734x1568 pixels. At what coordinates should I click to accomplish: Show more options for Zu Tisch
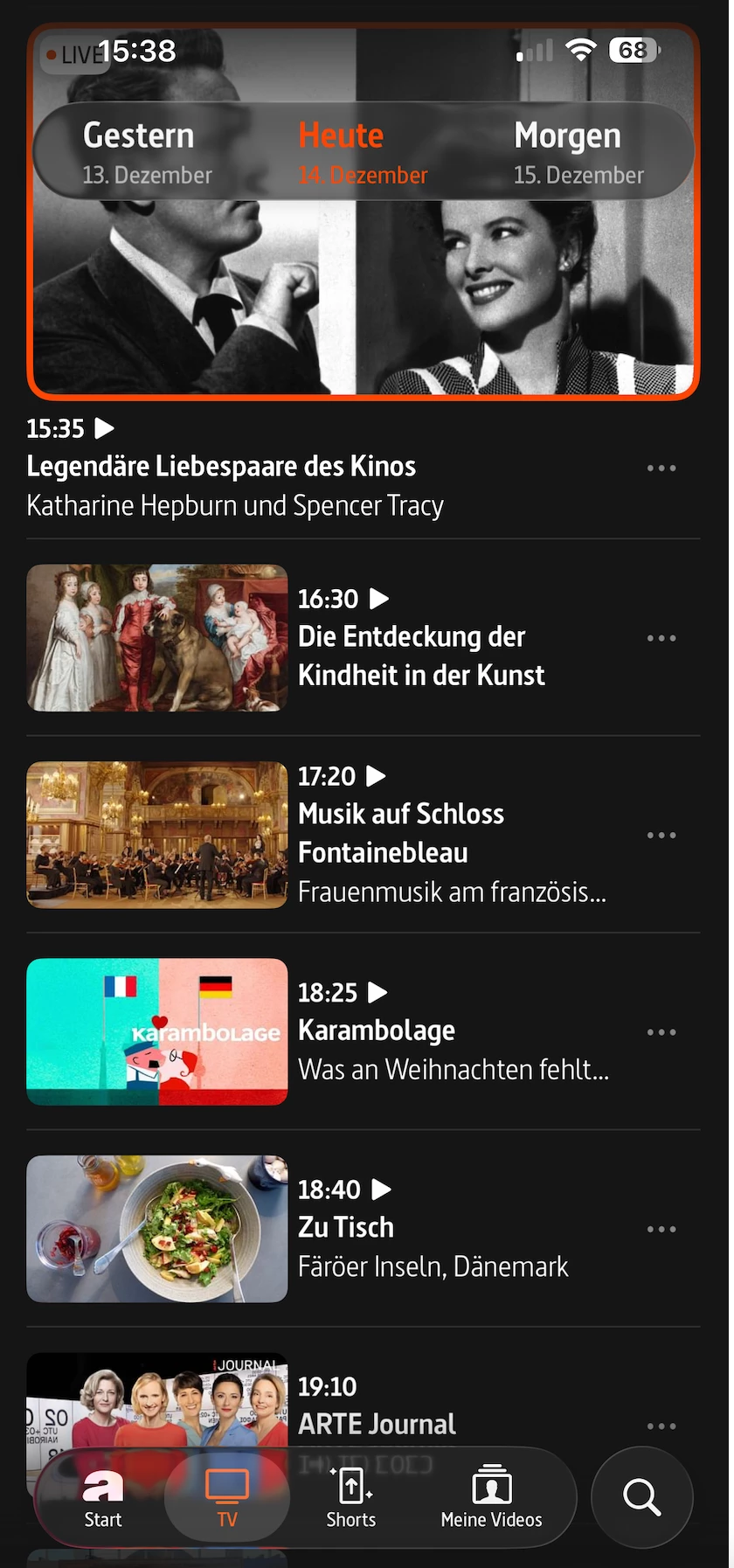tap(661, 1230)
